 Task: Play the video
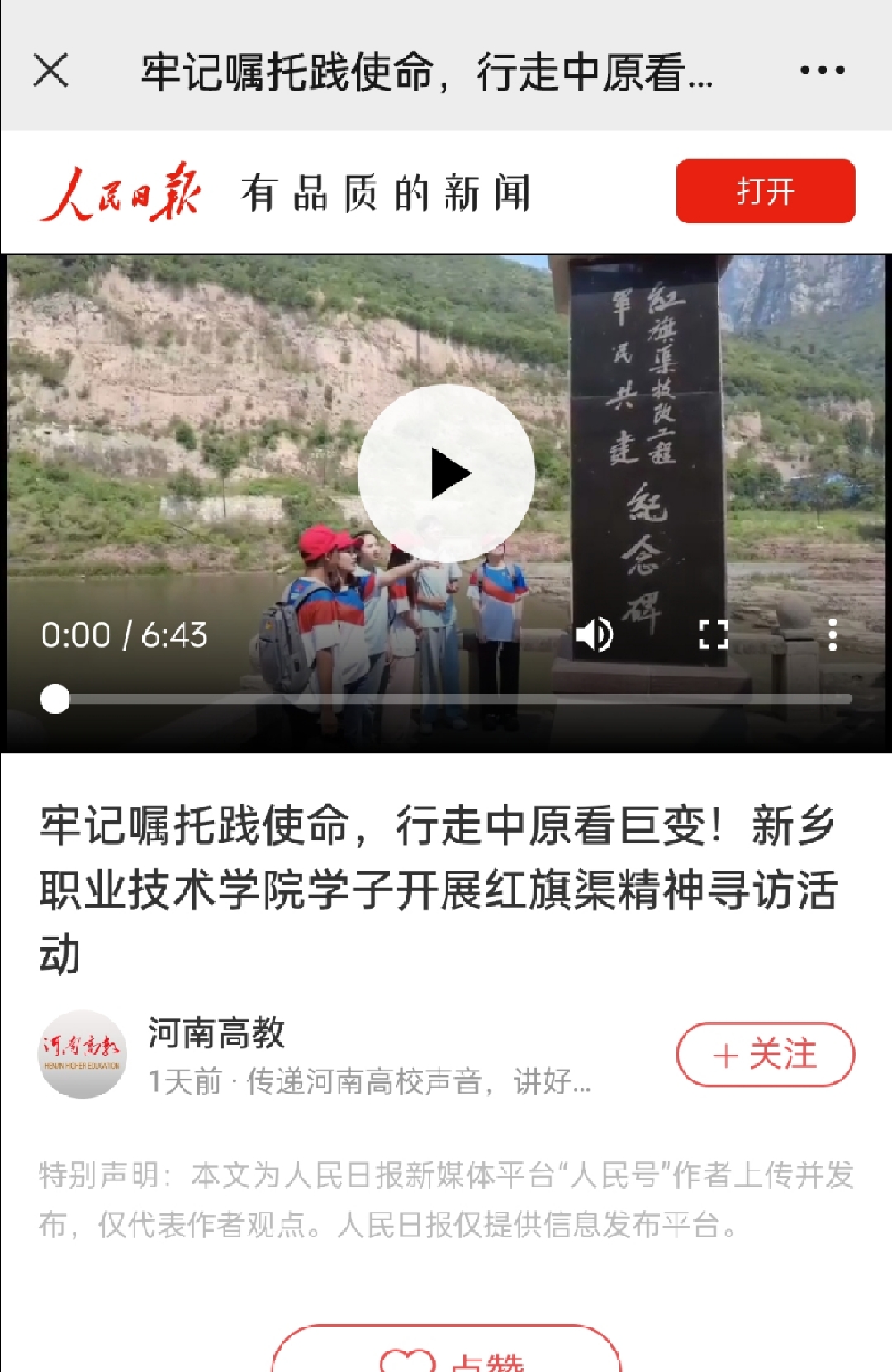(x=447, y=473)
